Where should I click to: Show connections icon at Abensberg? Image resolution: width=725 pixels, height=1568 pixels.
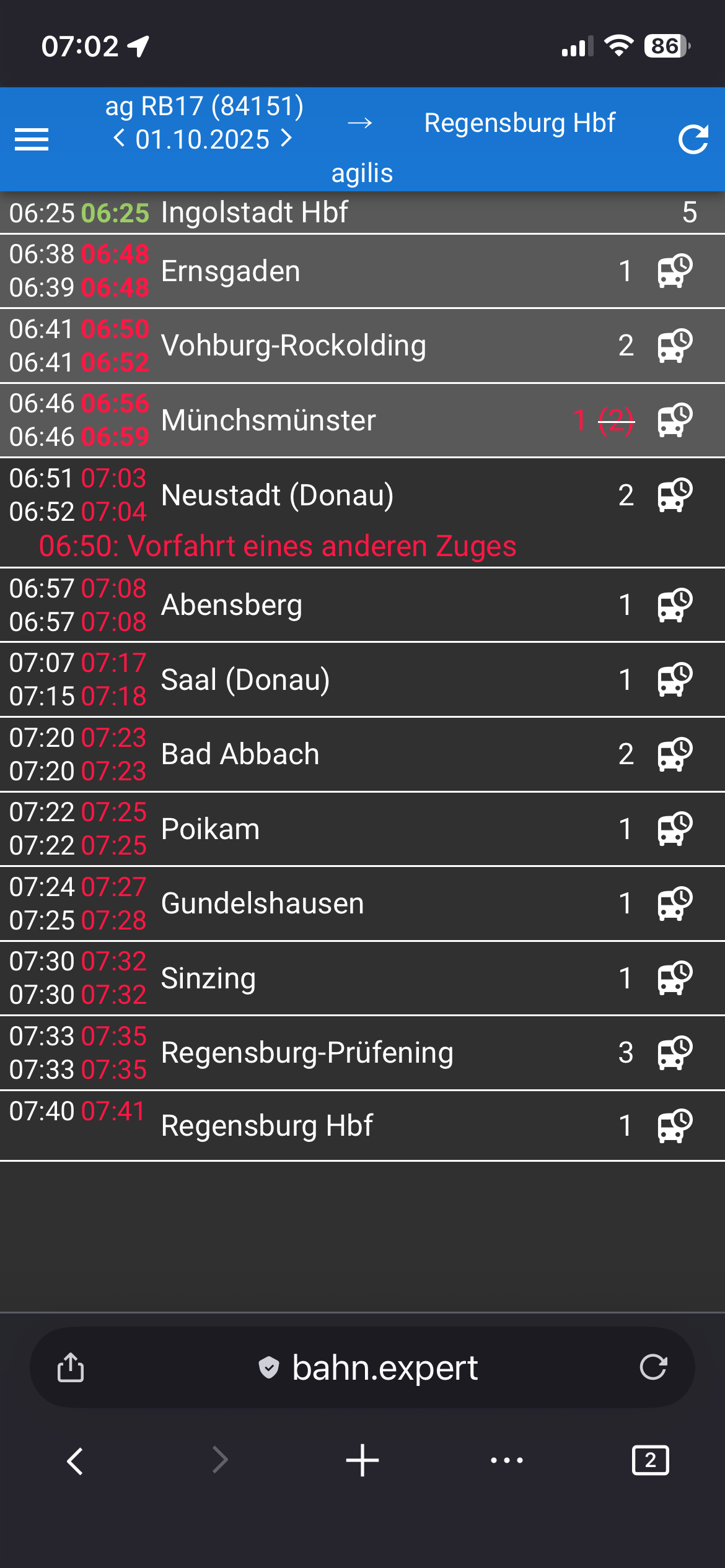click(674, 605)
